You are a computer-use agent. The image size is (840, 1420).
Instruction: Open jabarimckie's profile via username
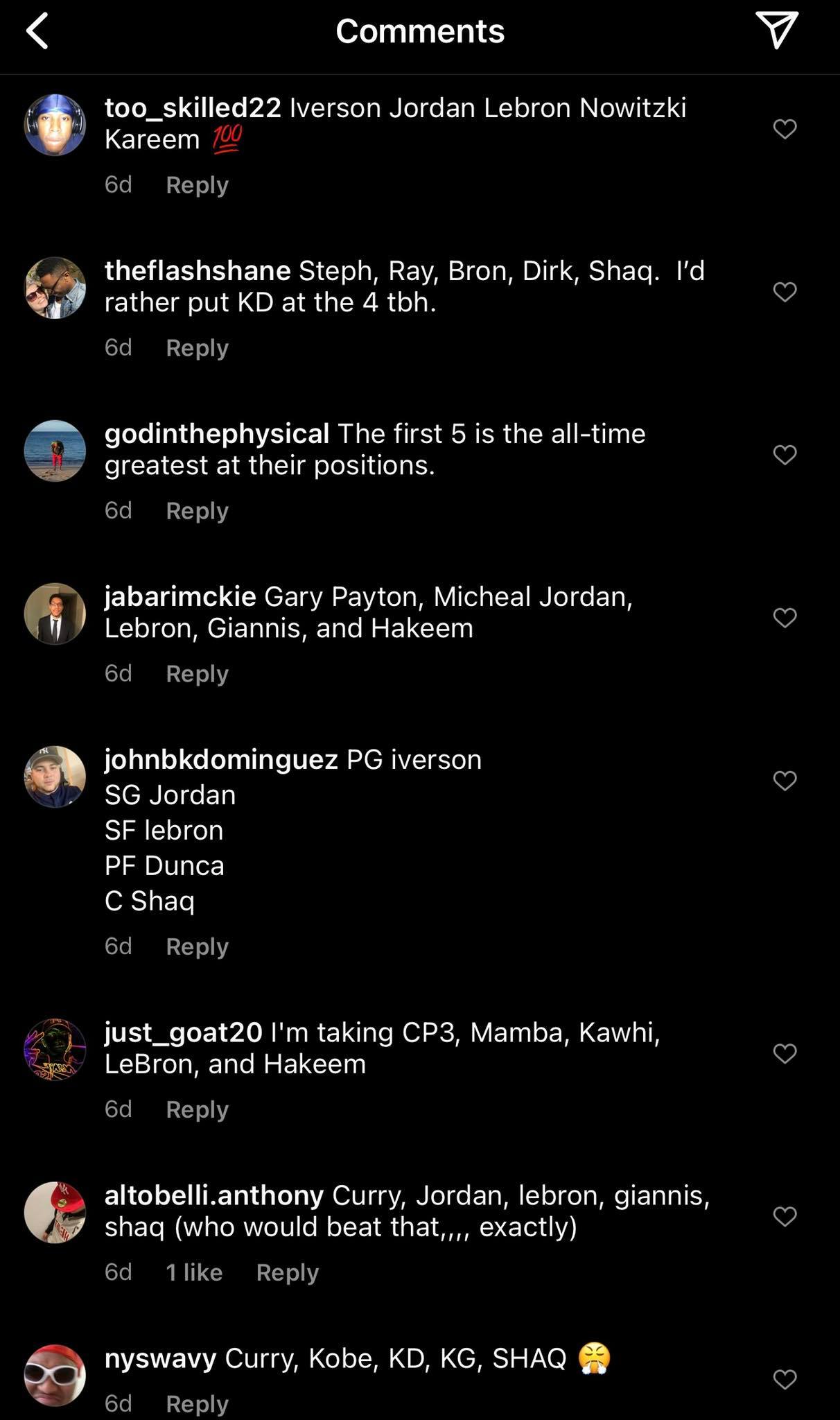pos(180,596)
